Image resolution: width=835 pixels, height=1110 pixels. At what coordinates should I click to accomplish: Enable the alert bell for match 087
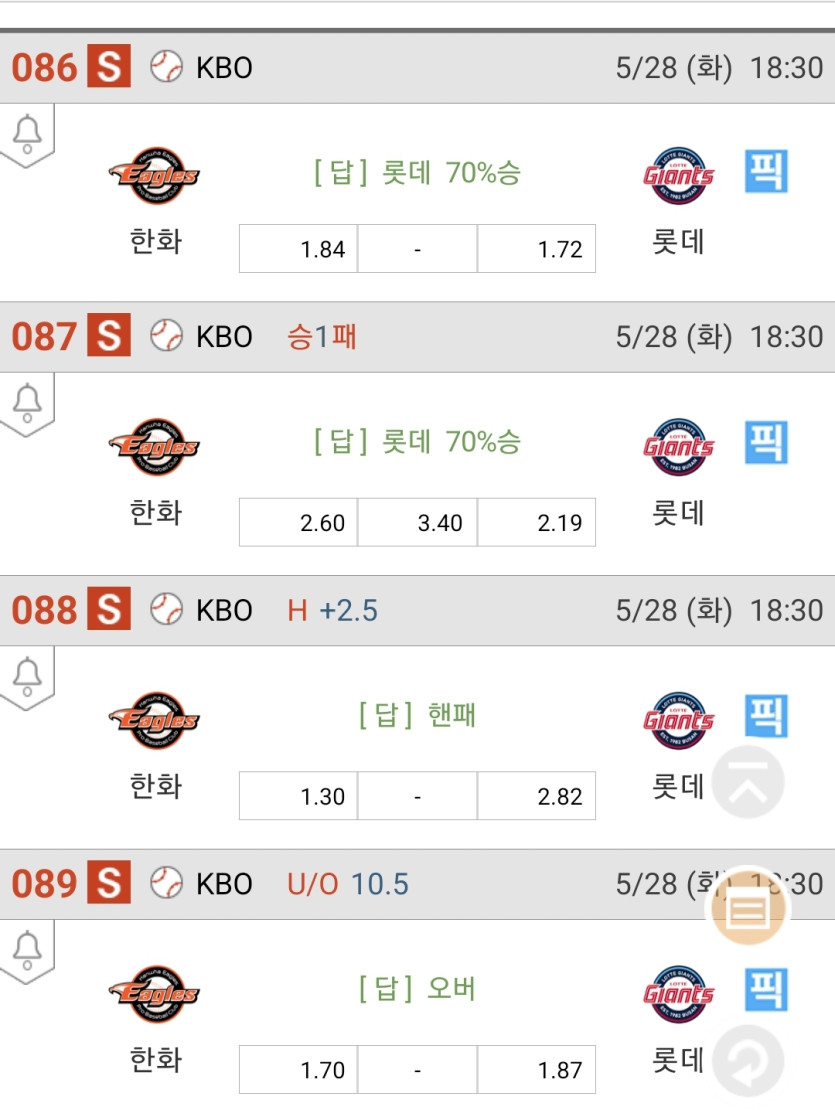click(x=27, y=402)
